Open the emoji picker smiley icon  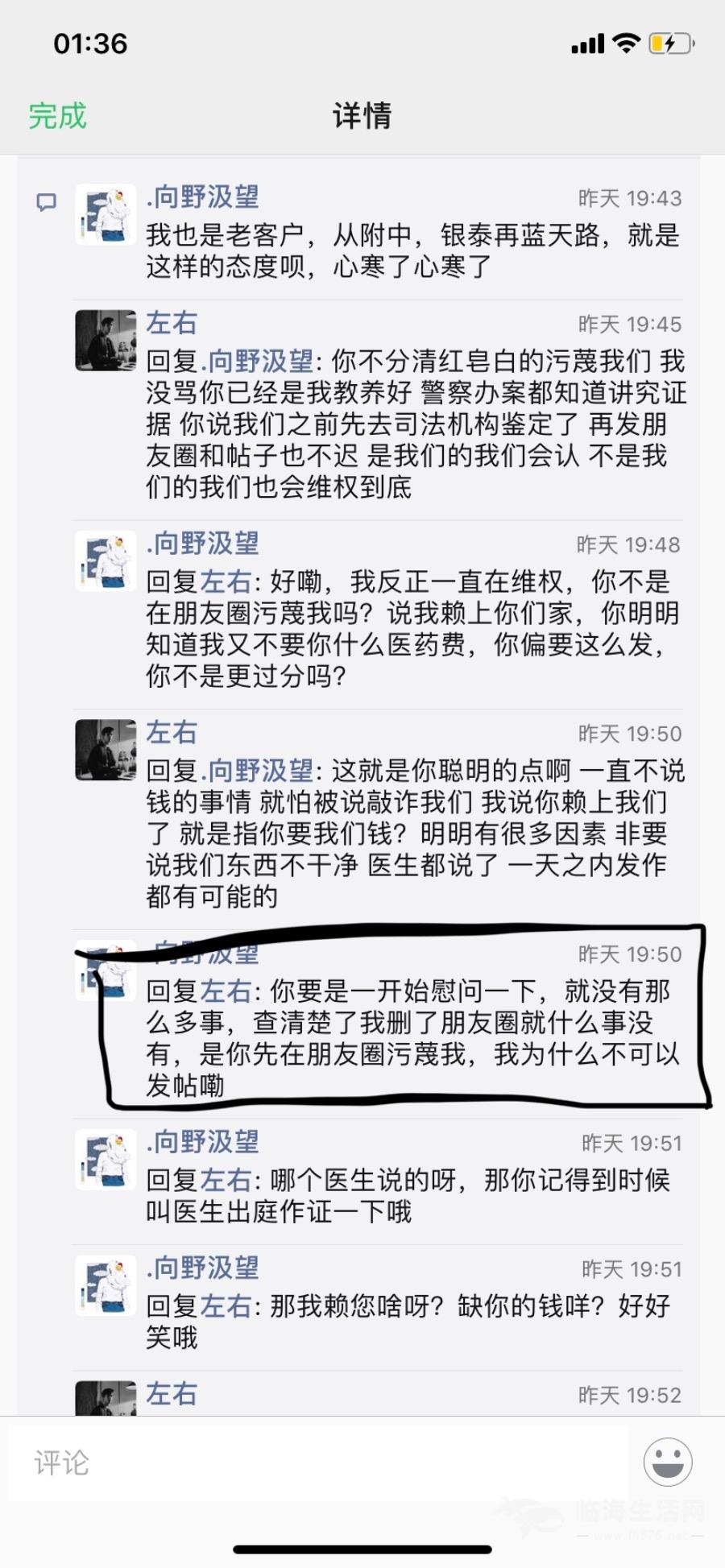[667, 1461]
